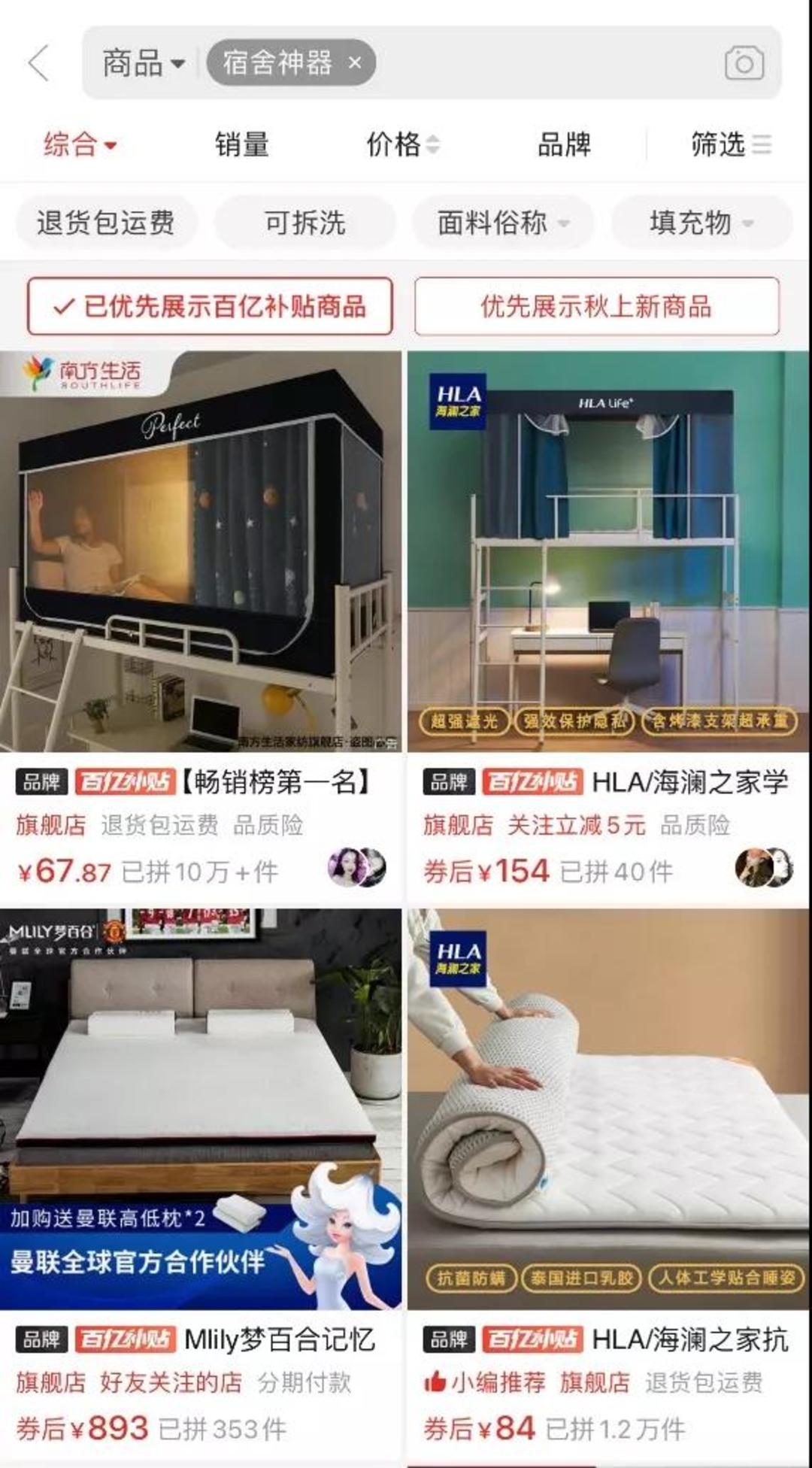Remove the 宿舍神器 search tag
Image resolution: width=812 pixels, height=1468 pixels.
coord(355,63)
